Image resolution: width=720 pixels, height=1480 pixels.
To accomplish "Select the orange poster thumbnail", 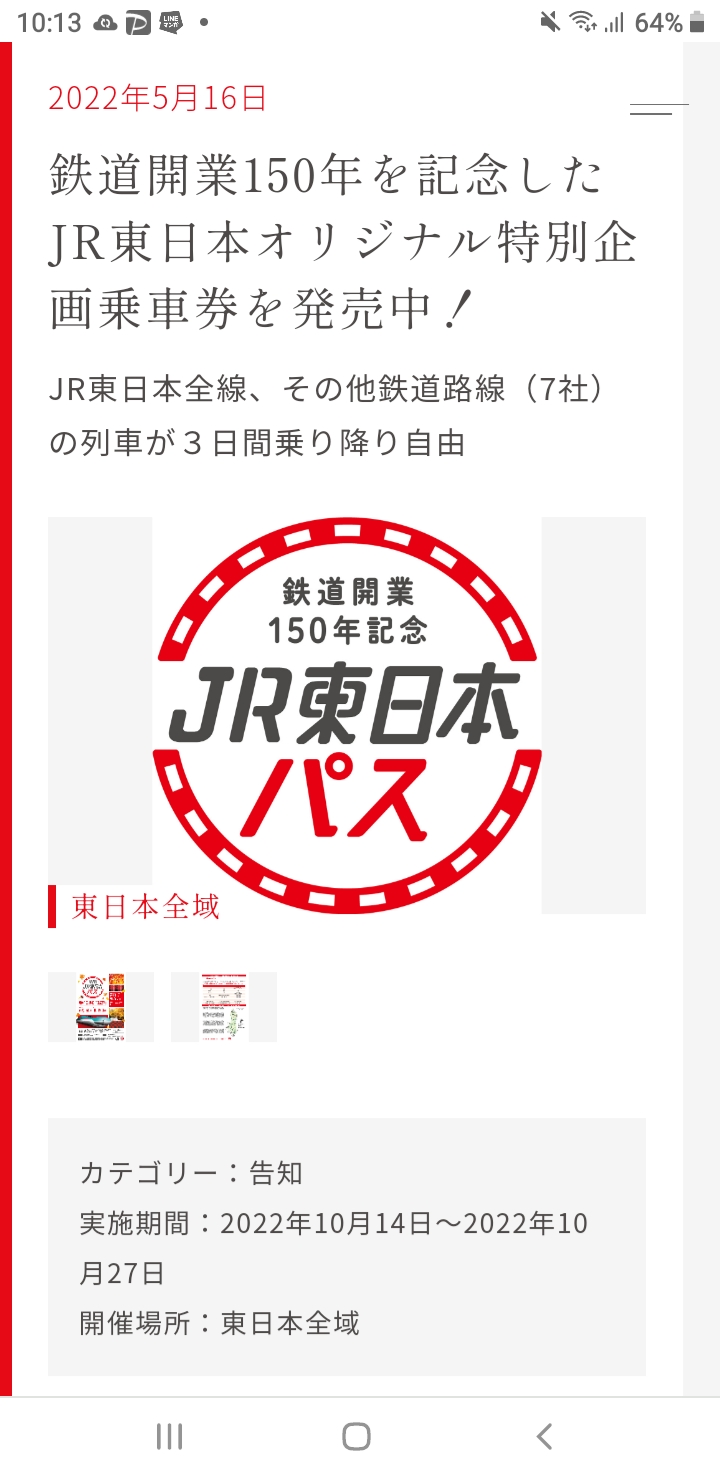I will (x=101, y=1007).
